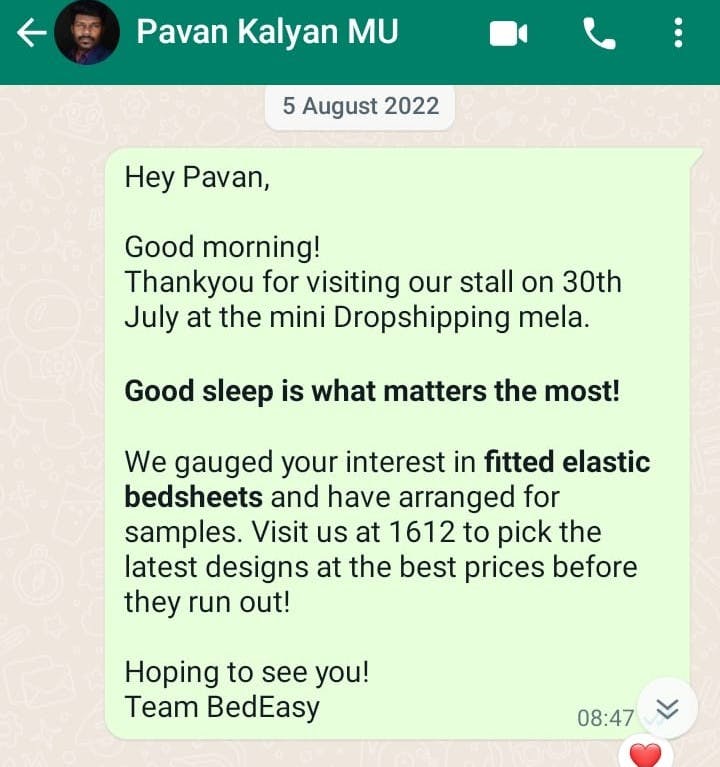Go back to the chats list
Screen dimensions: 720x767
click(30, 34)
